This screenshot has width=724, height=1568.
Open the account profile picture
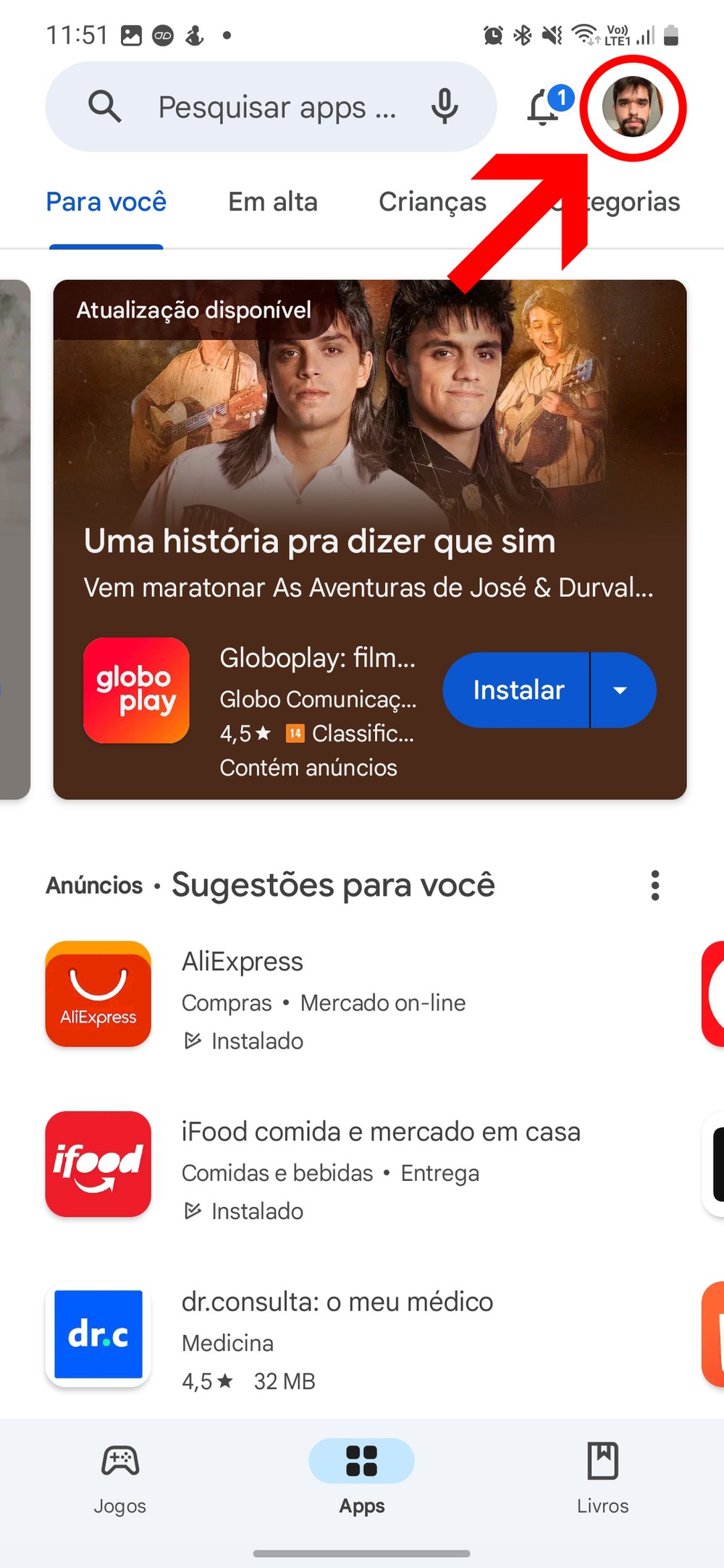(633, 107)
